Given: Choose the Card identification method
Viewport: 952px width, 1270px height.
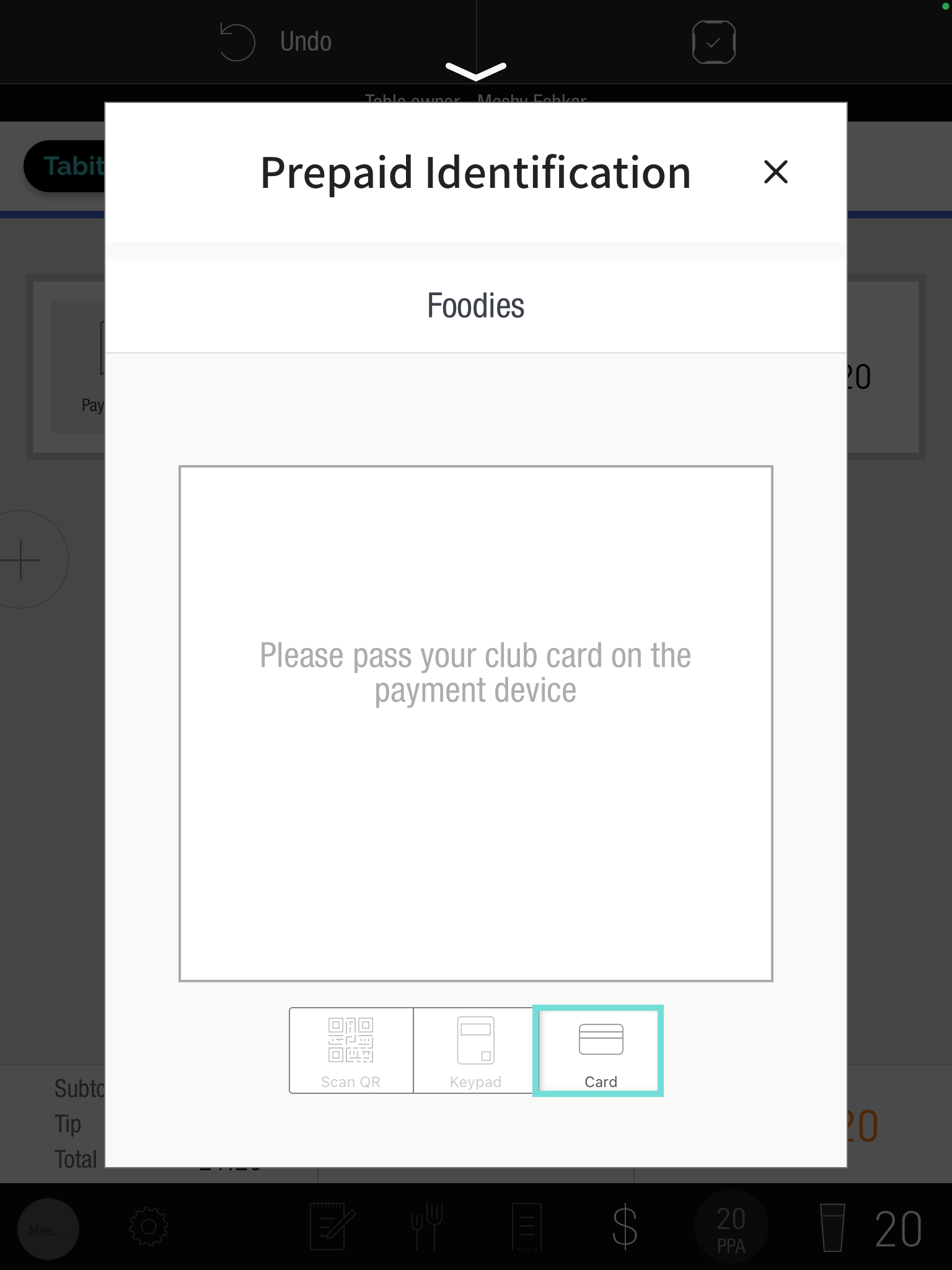Looking at the screenshot, I should coord(599,1050).
